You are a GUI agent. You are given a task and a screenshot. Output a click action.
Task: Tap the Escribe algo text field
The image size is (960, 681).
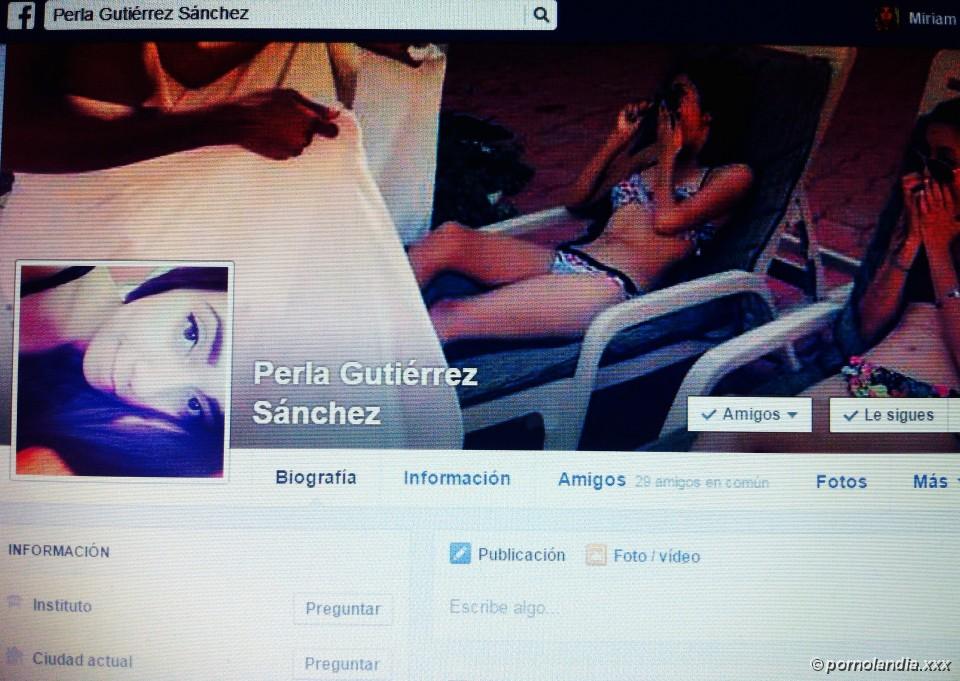(x=600, y=607)
